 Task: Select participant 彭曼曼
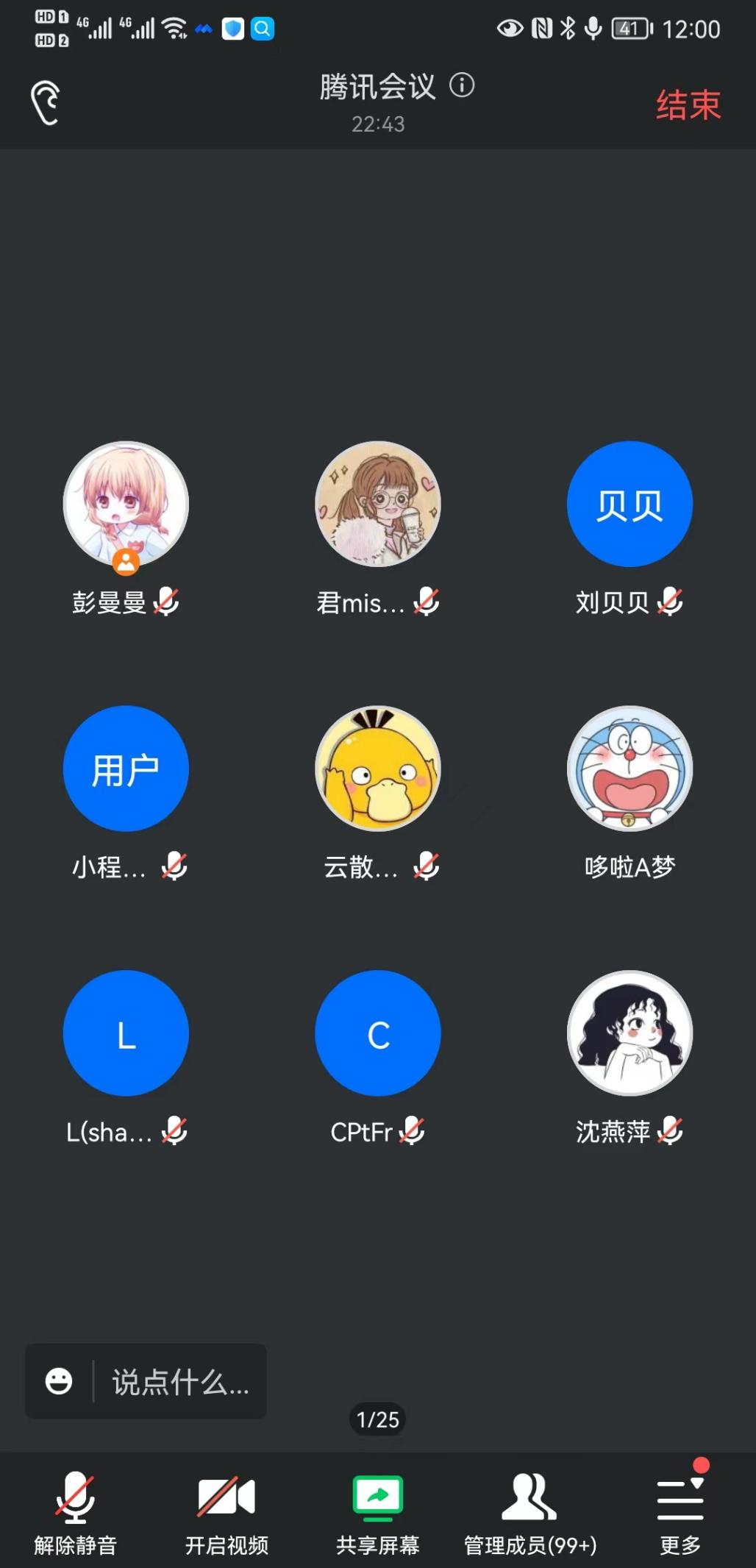click(126, 505)
